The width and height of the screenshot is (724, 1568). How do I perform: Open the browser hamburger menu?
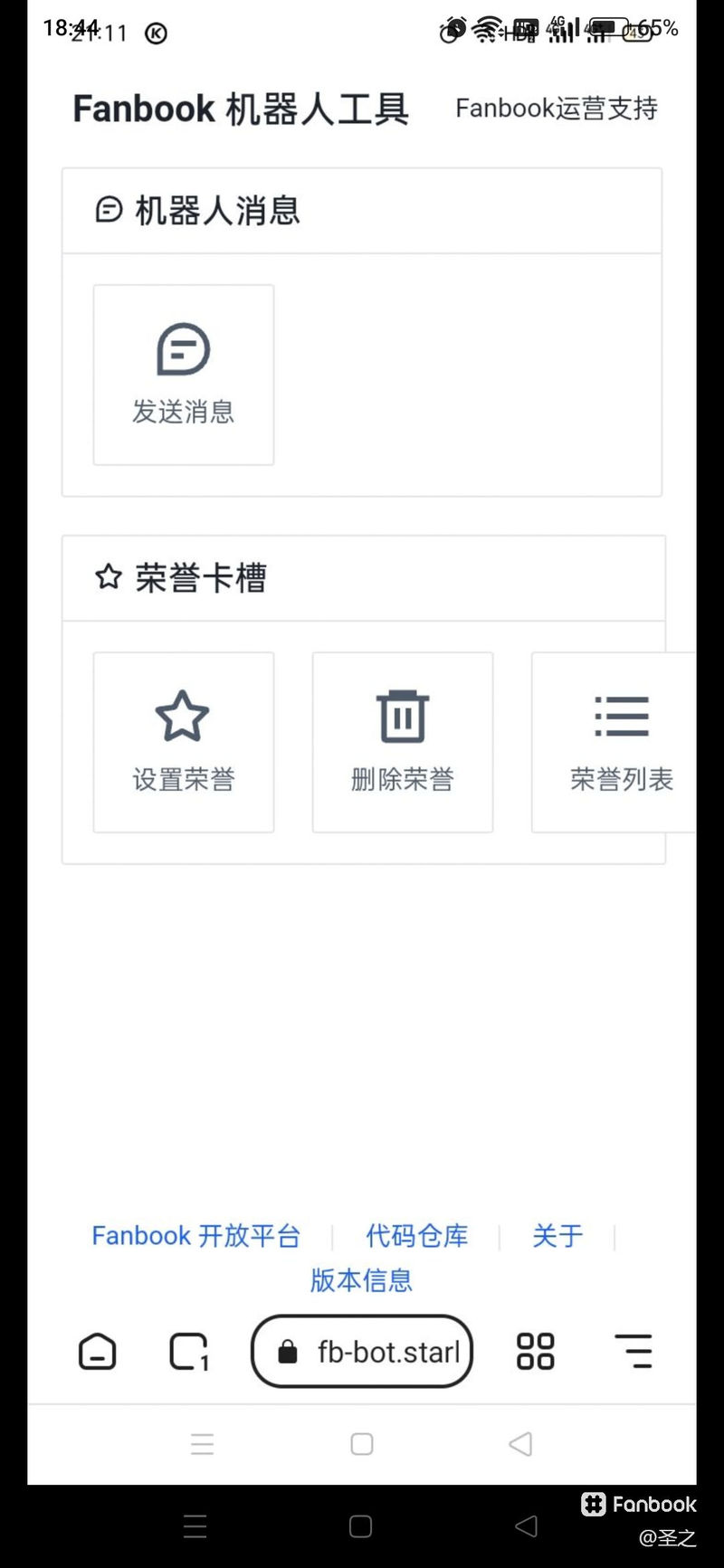coord(633,1352)
